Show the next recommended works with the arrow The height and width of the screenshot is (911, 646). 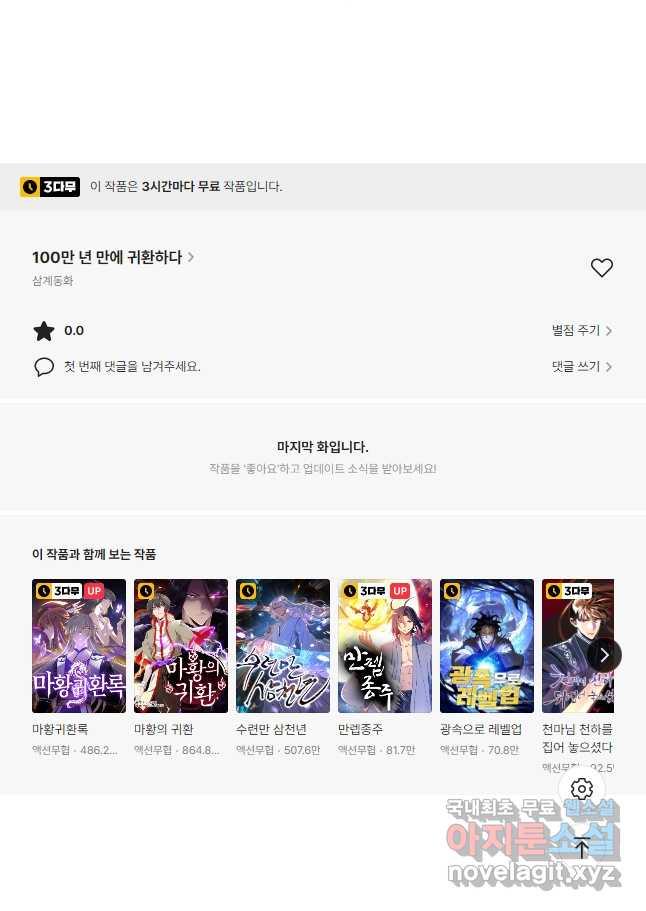604,655
